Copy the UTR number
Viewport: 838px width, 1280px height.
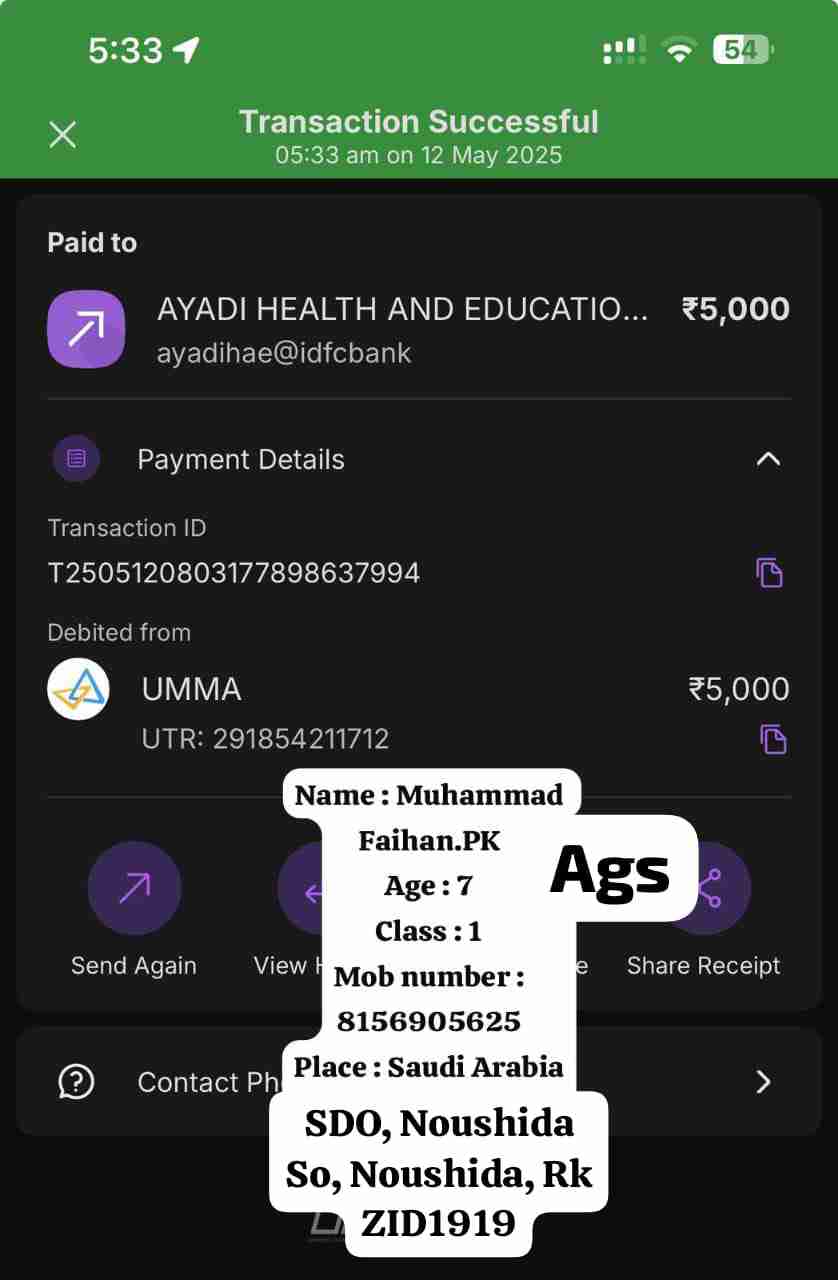(x=772, y=740)
